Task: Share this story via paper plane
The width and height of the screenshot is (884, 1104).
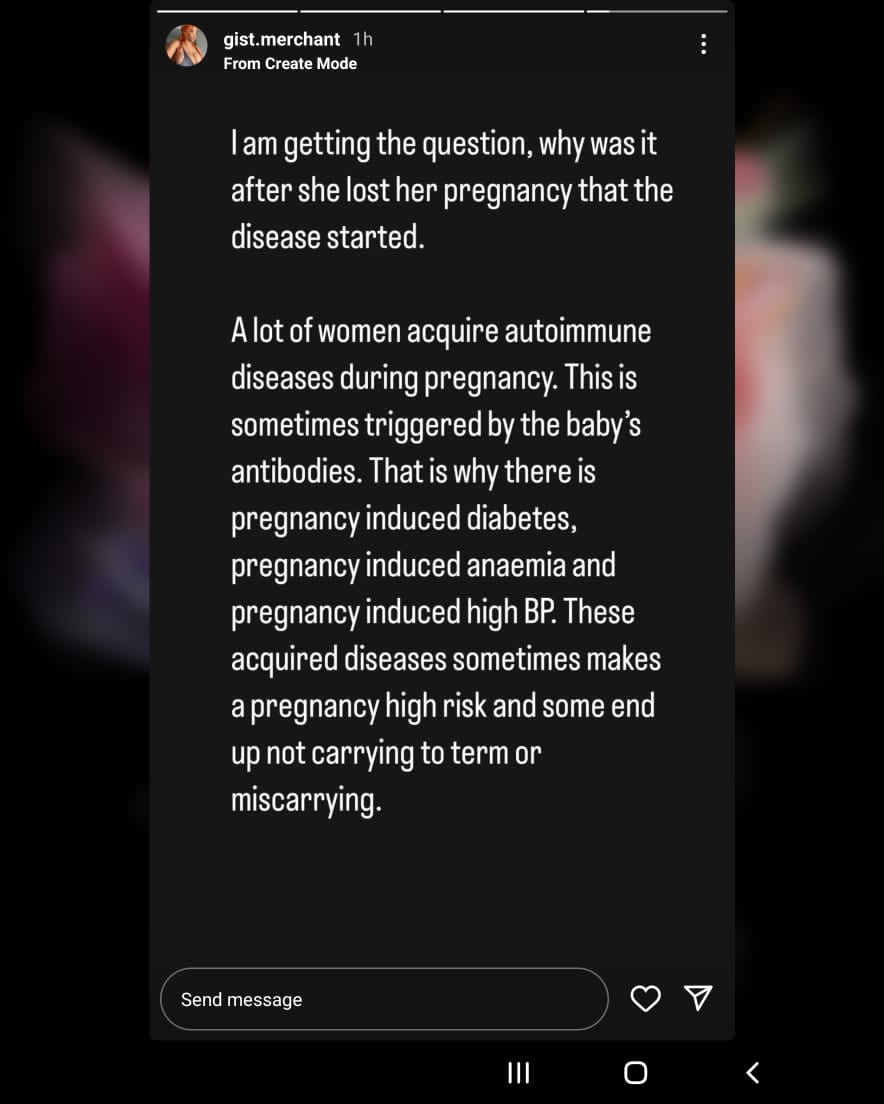Action: click(x=698, y=997)
